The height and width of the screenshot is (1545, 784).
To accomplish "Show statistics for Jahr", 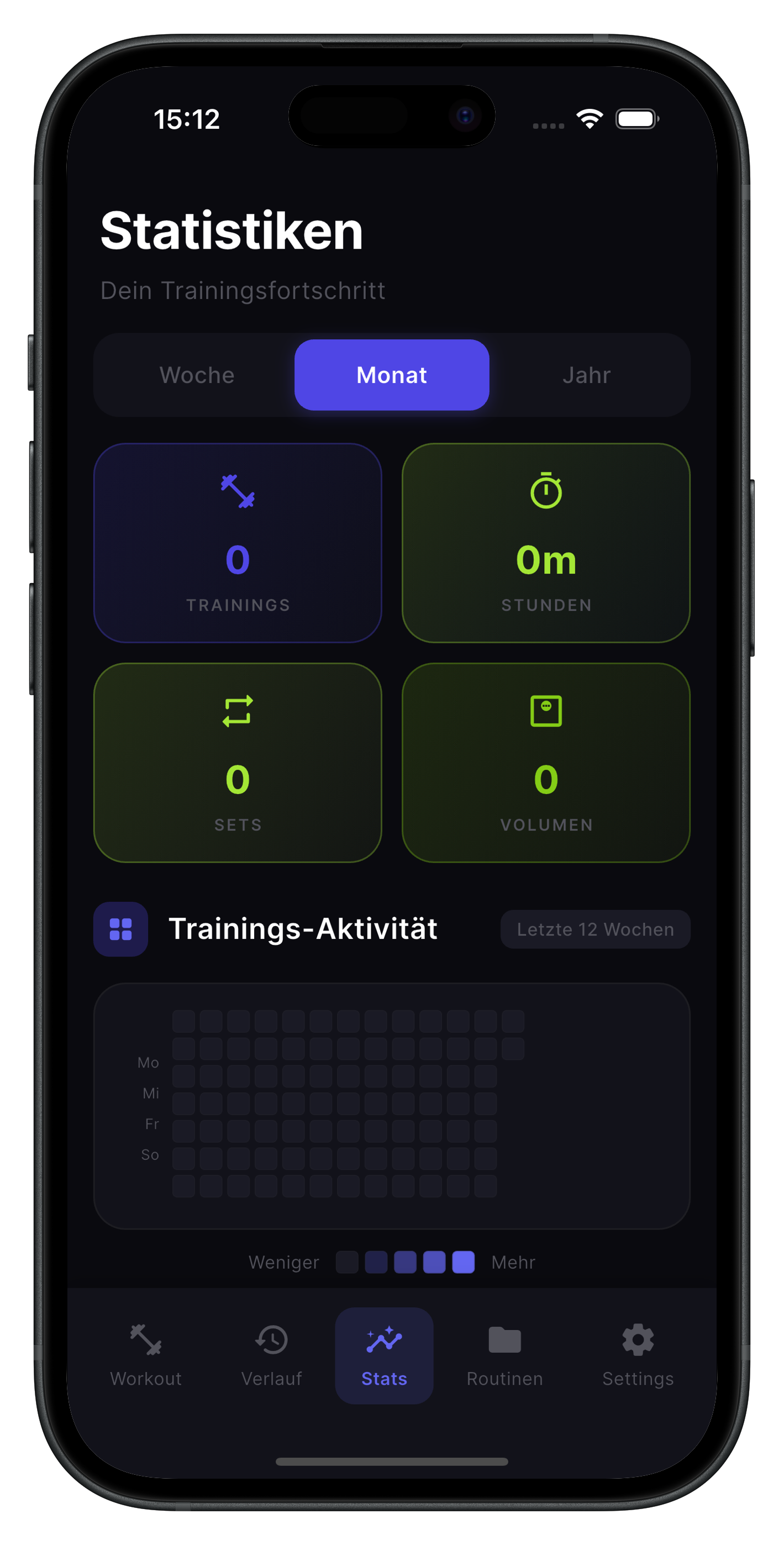I will coord(586,375).
